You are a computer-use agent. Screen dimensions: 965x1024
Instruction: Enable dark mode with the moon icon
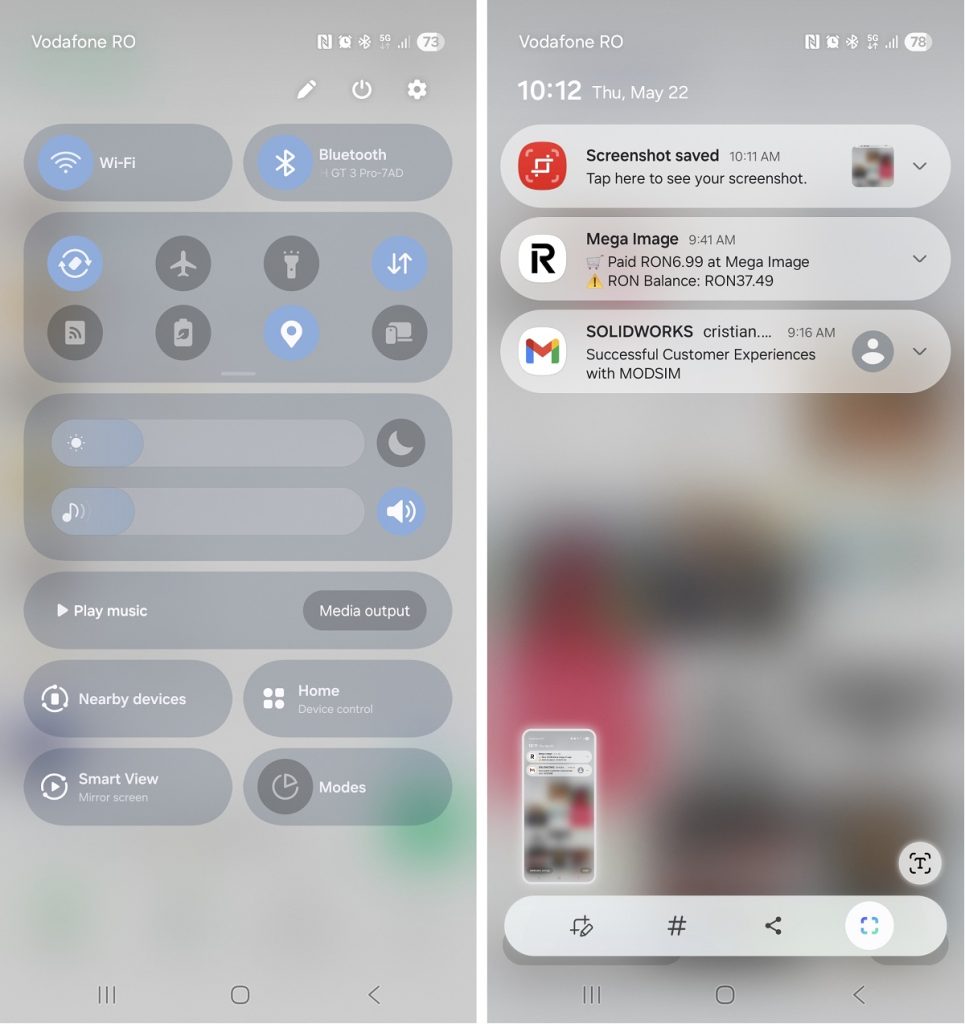point(400,443)
